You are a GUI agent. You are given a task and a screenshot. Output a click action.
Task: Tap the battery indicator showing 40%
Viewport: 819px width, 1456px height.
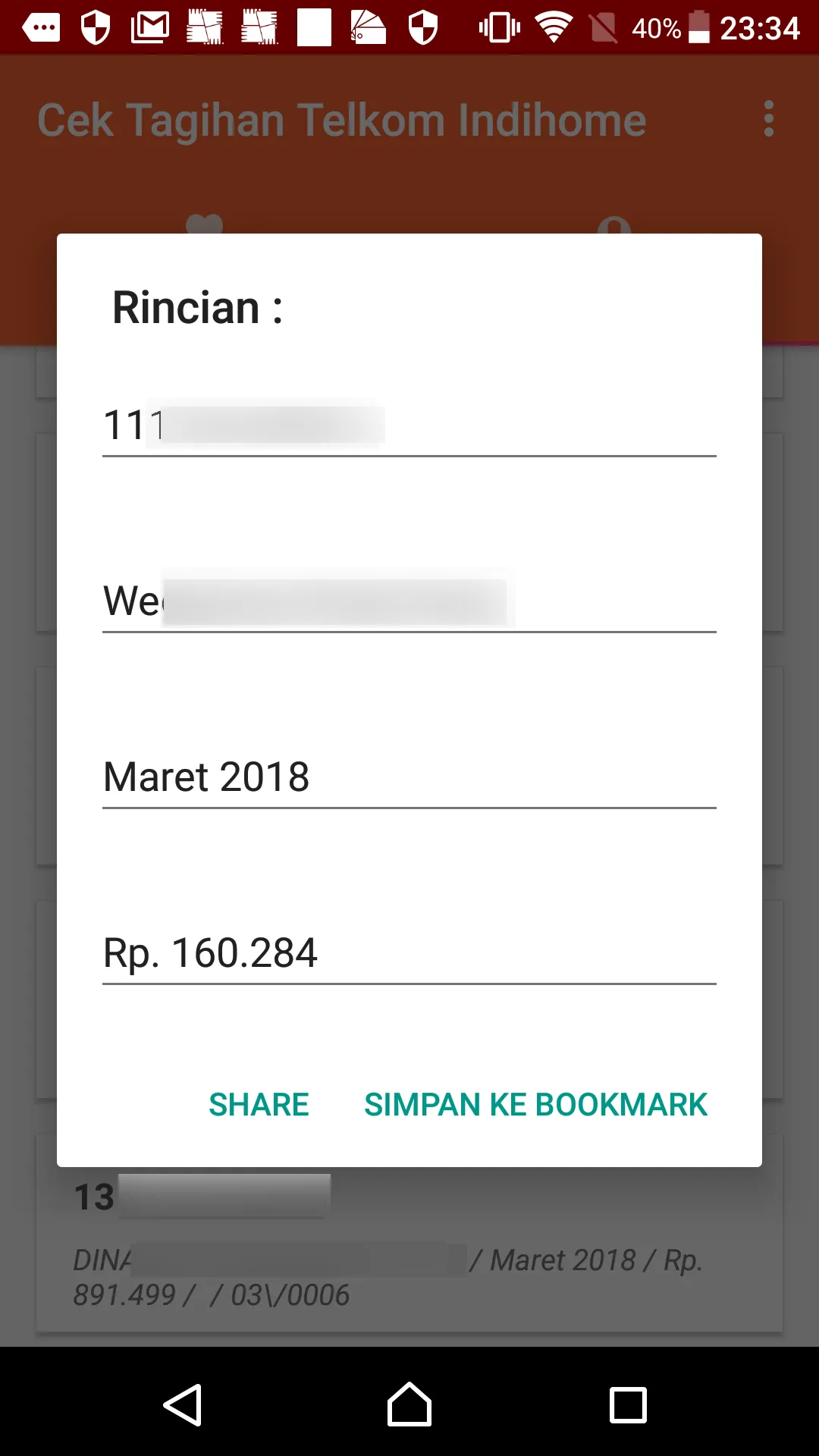(x=673, y=28)
